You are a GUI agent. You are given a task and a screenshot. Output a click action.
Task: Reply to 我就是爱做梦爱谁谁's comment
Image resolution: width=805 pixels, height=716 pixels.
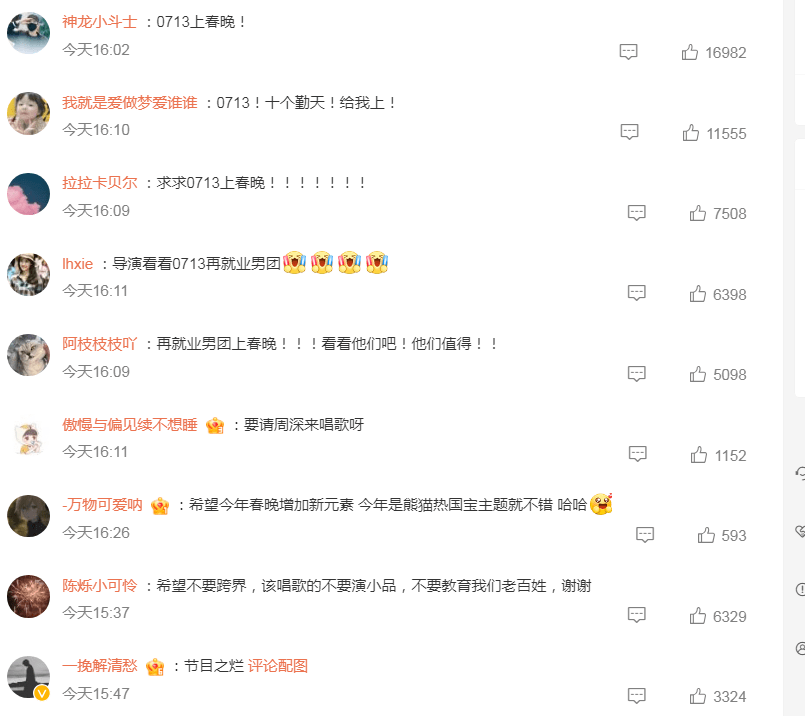[629, 132]
